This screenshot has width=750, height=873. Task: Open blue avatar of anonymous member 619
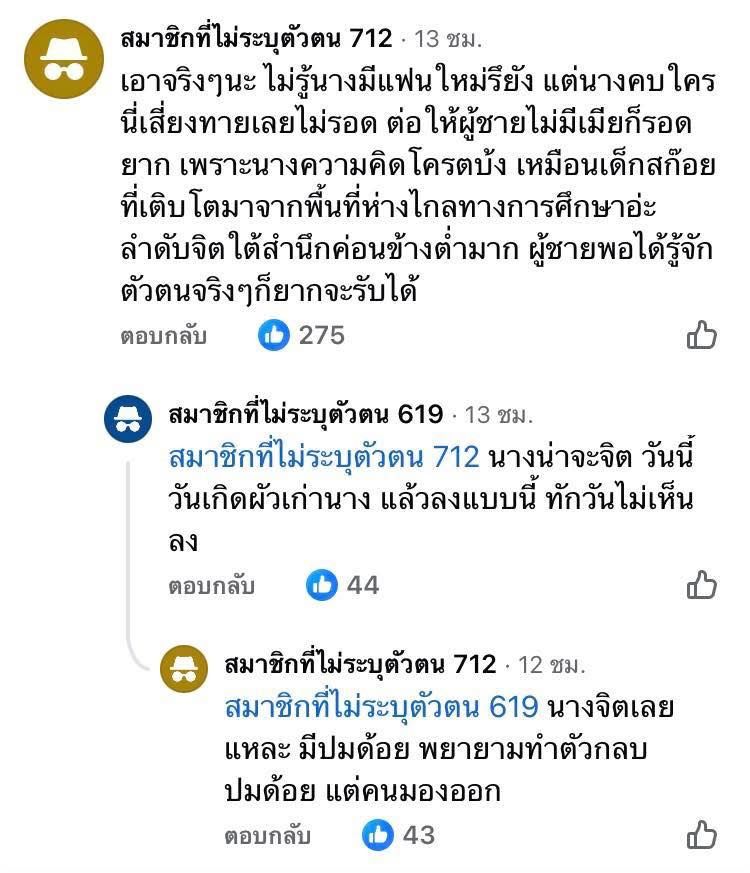click(x=129, y=418)
